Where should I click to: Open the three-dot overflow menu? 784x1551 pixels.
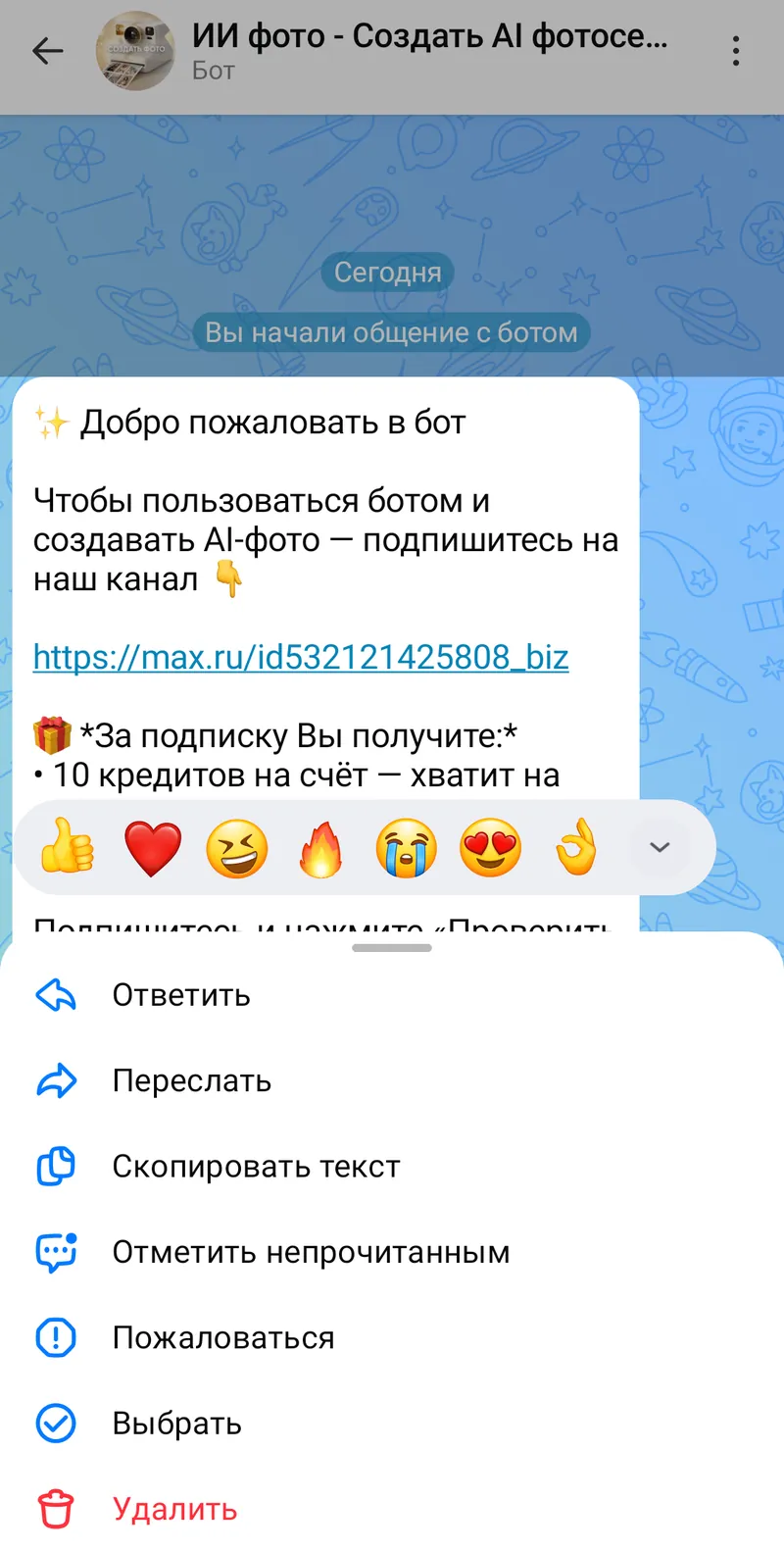point(735,51)
